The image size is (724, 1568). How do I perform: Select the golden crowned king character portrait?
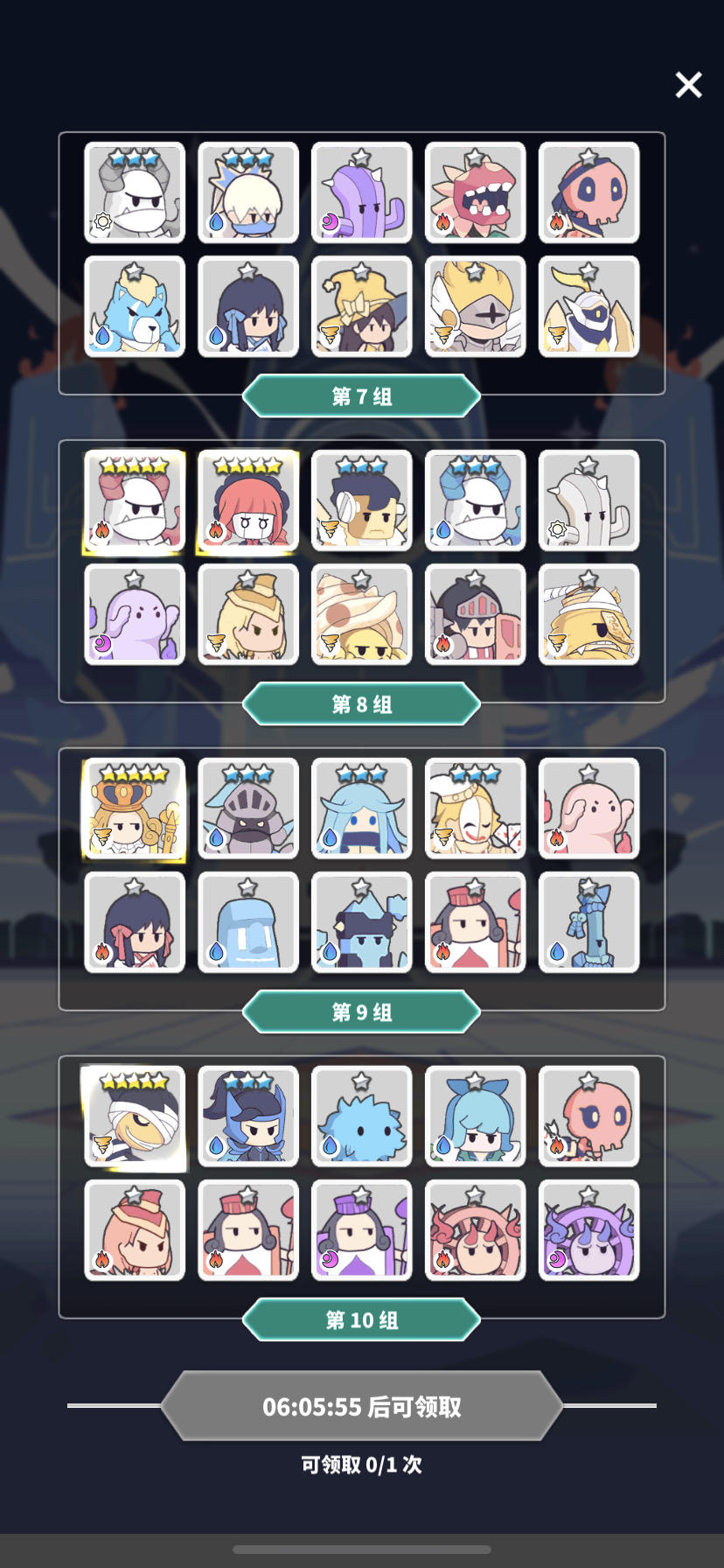pyautogui.click(x=134, y=808)
